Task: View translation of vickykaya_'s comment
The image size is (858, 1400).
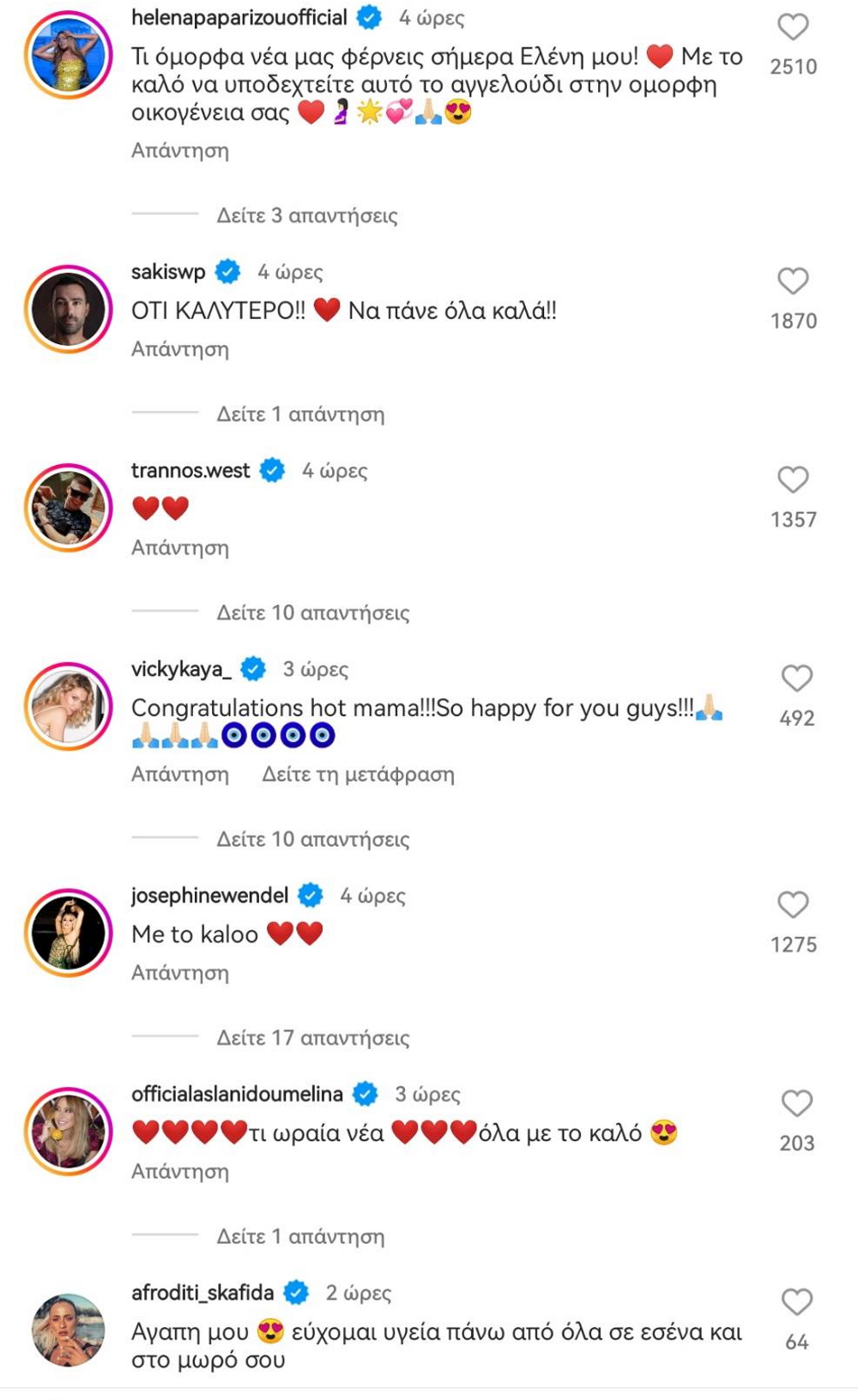Action: (358, 775)
